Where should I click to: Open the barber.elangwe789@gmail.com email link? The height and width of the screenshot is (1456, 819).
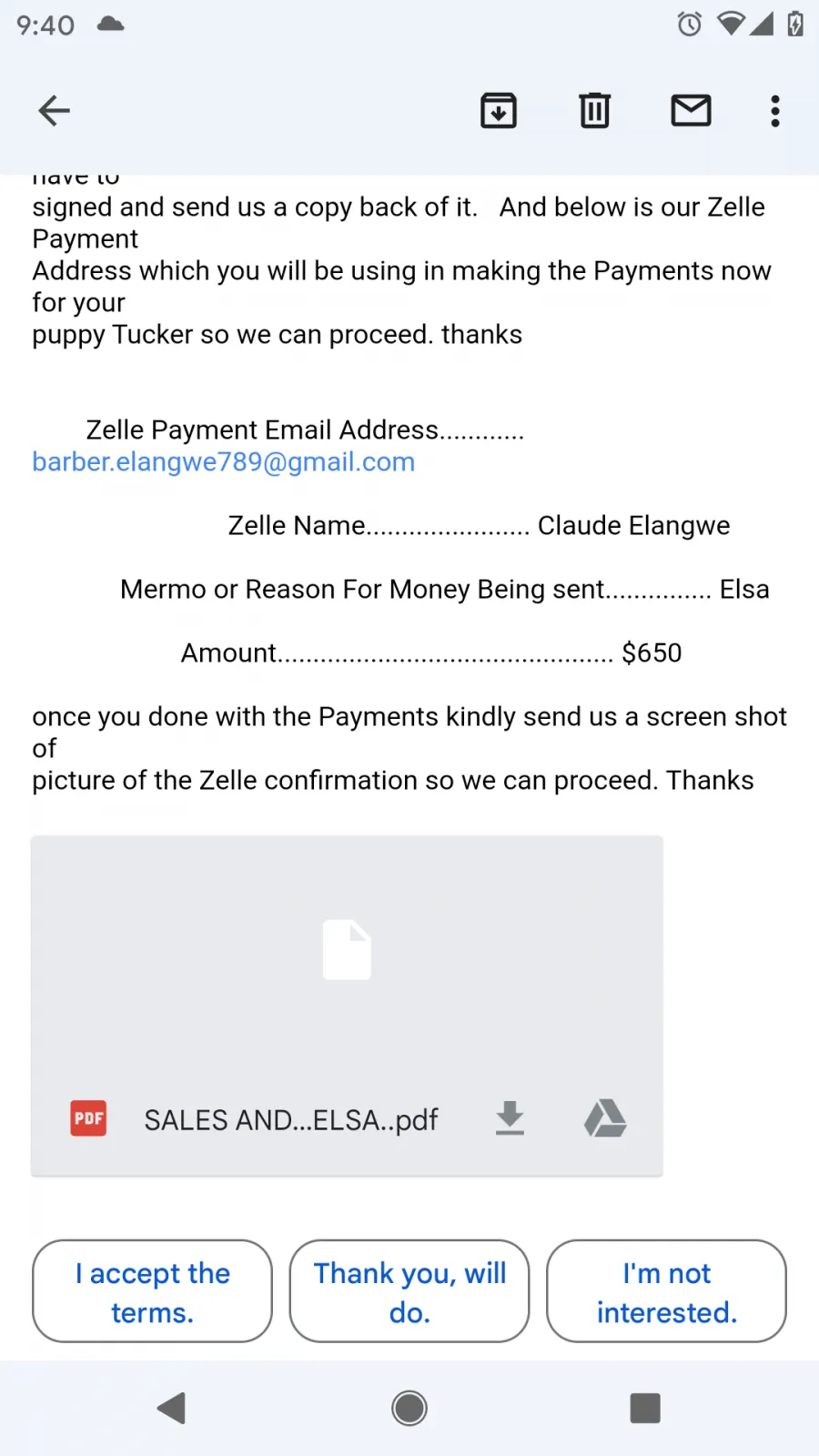click(224, 462)
